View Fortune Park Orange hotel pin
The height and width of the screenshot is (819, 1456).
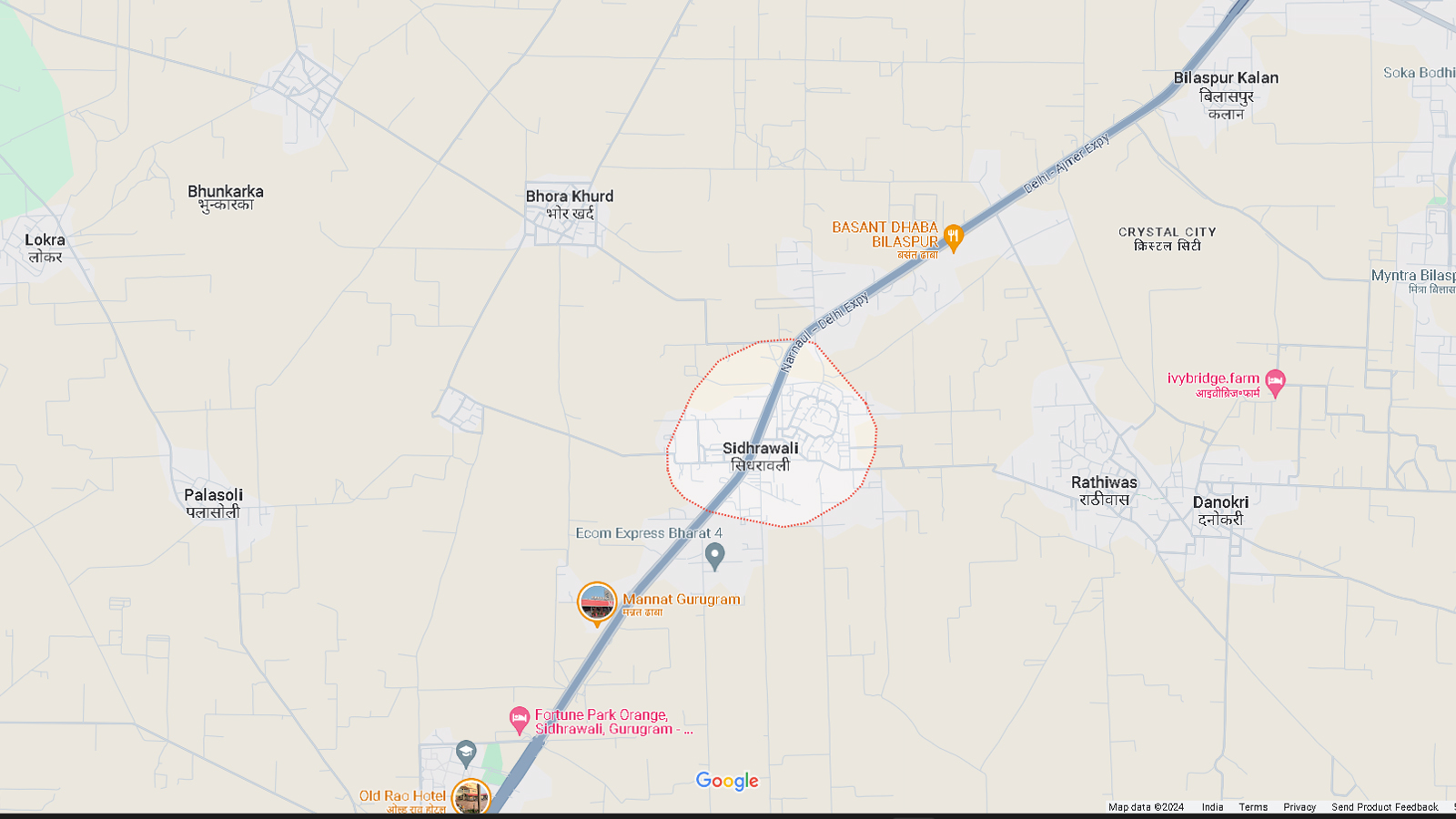[520, 720]
